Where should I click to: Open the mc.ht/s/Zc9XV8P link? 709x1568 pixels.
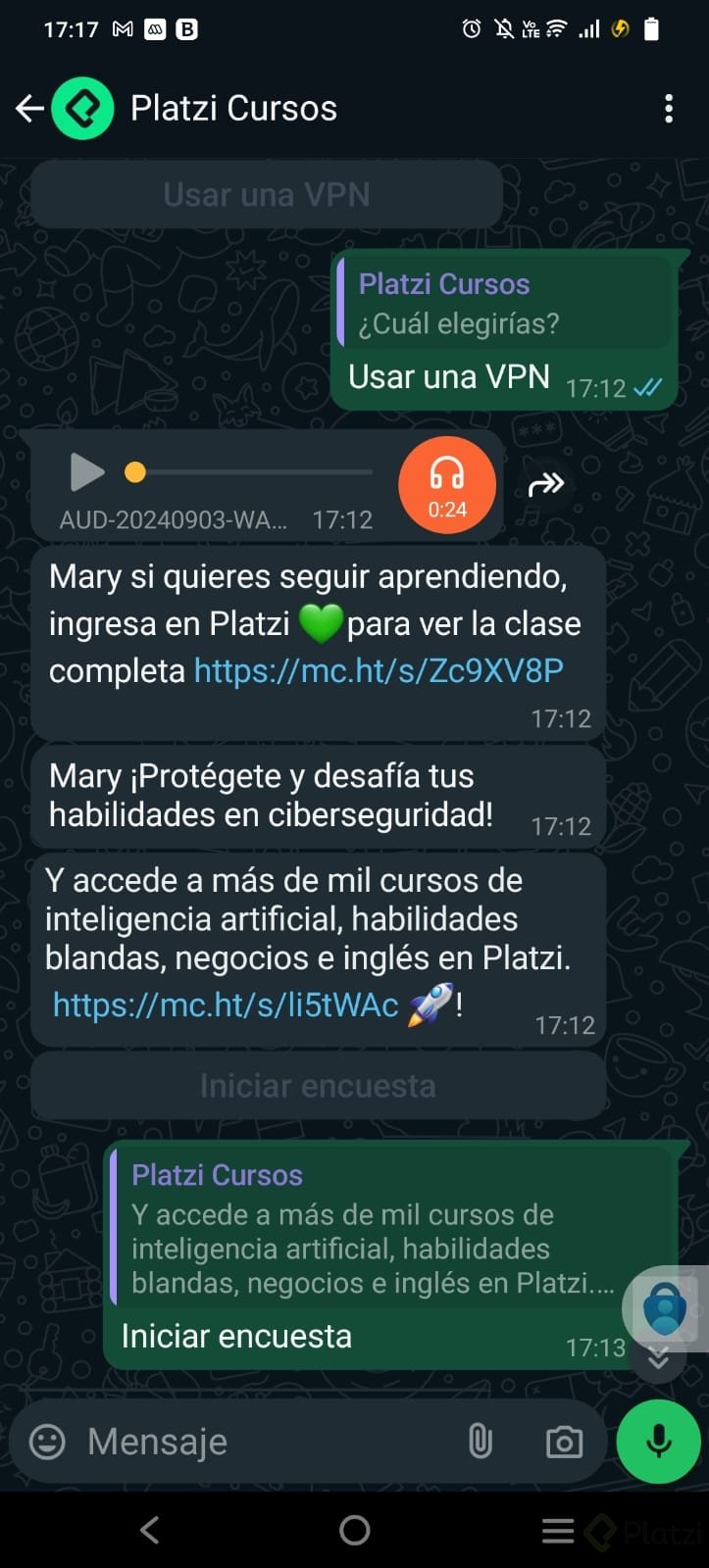379,670
